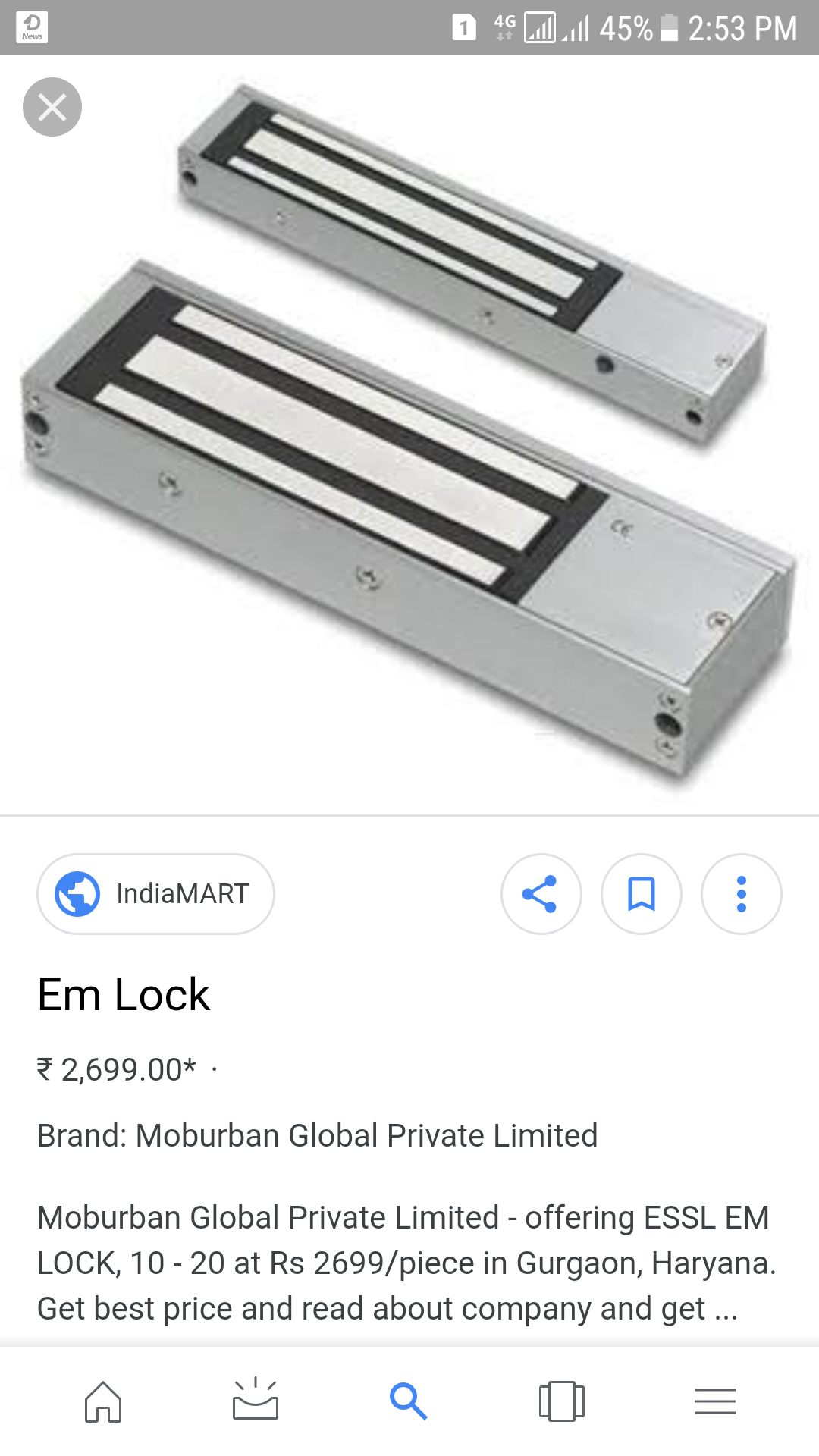Open the recent pages tab
Viewport: 819px width, 1456px height.
pyautogui.click(x=561, y=1401)
